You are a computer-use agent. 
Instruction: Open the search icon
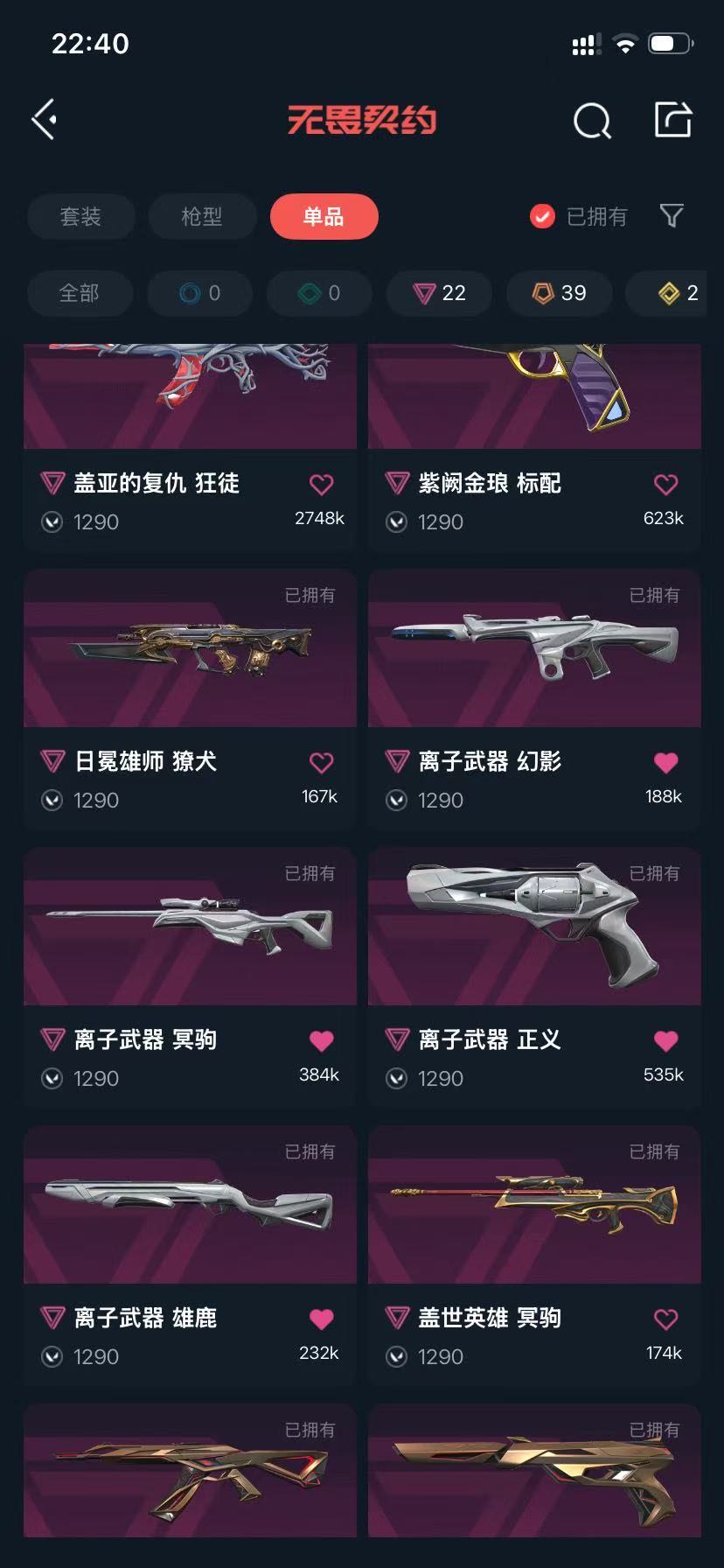(x=592, y=121)
